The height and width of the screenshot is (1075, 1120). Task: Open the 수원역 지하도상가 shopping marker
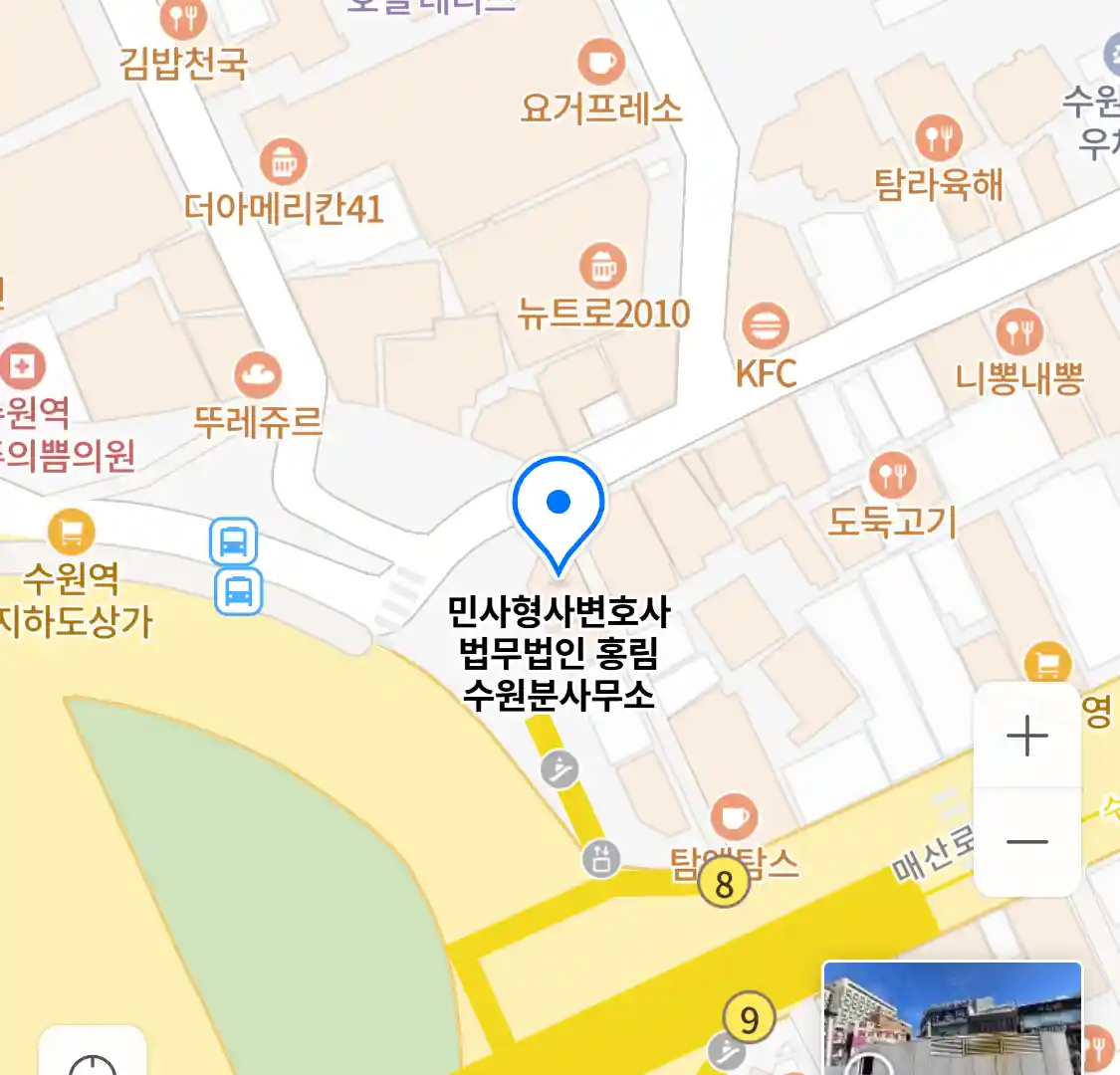[71, 533]
